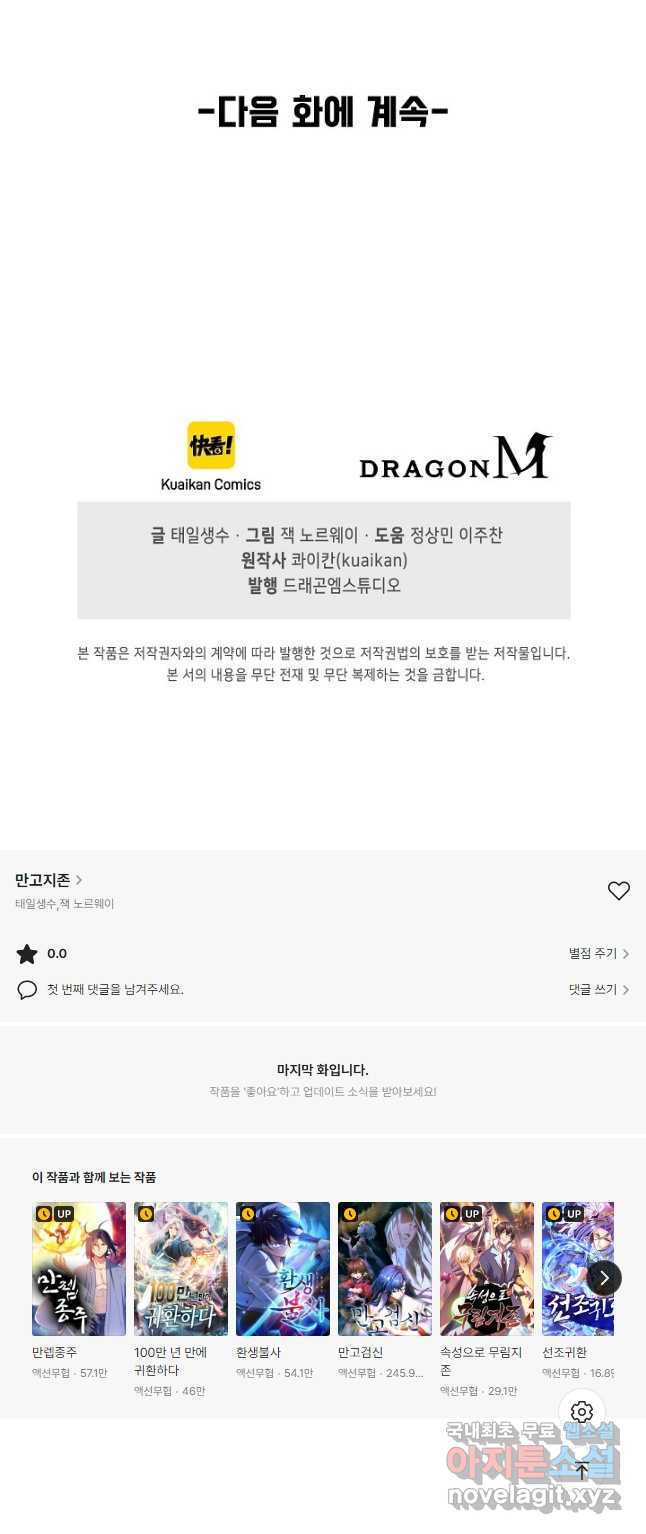The height and width of the screenshot is (1534, 646).
Task: Open the 만고검신 webtoon
Action: 385,1268
